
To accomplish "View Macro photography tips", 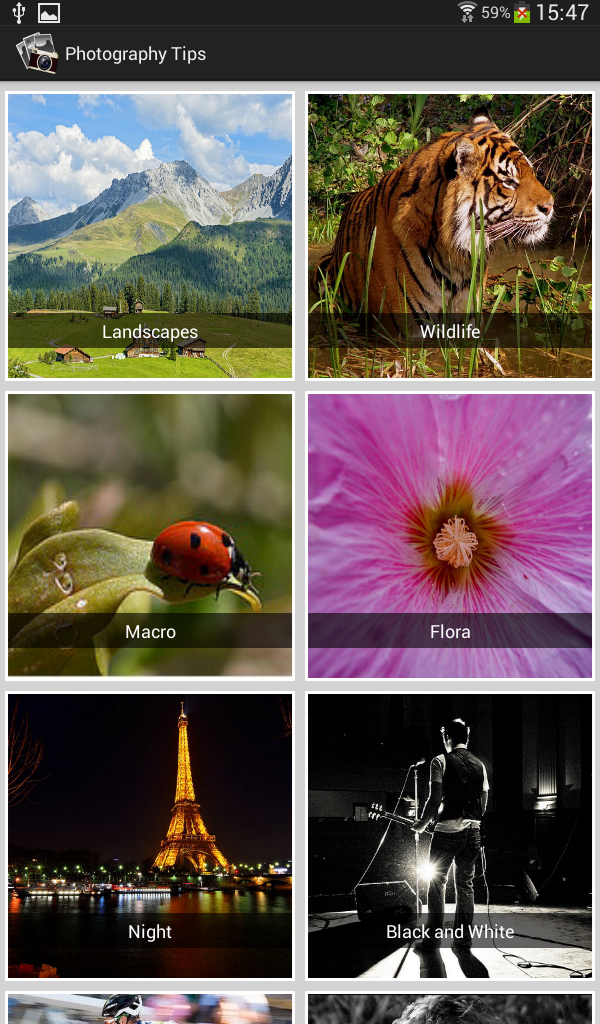I will tap(150, 536).
